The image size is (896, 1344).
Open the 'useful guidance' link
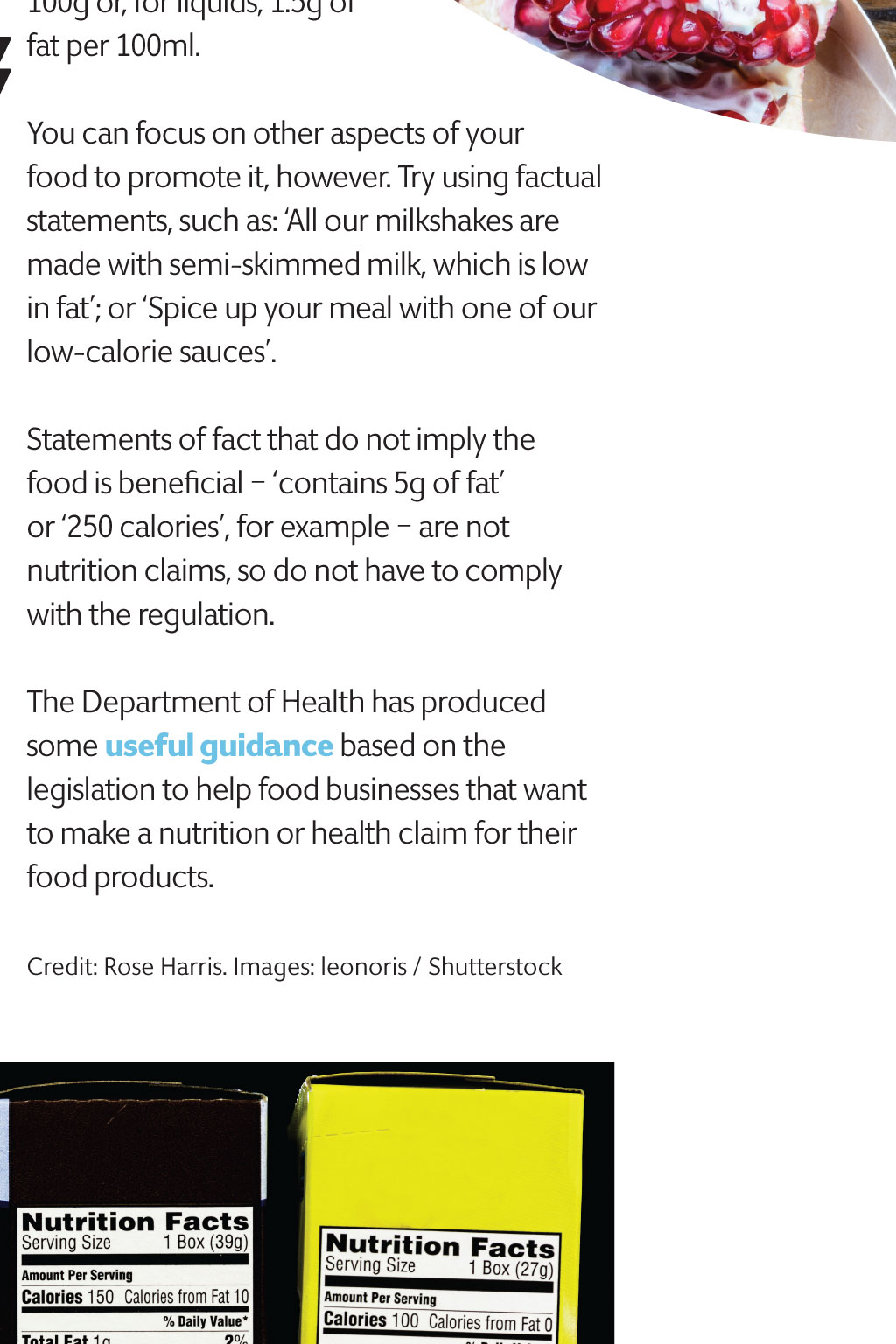point(219,746)
